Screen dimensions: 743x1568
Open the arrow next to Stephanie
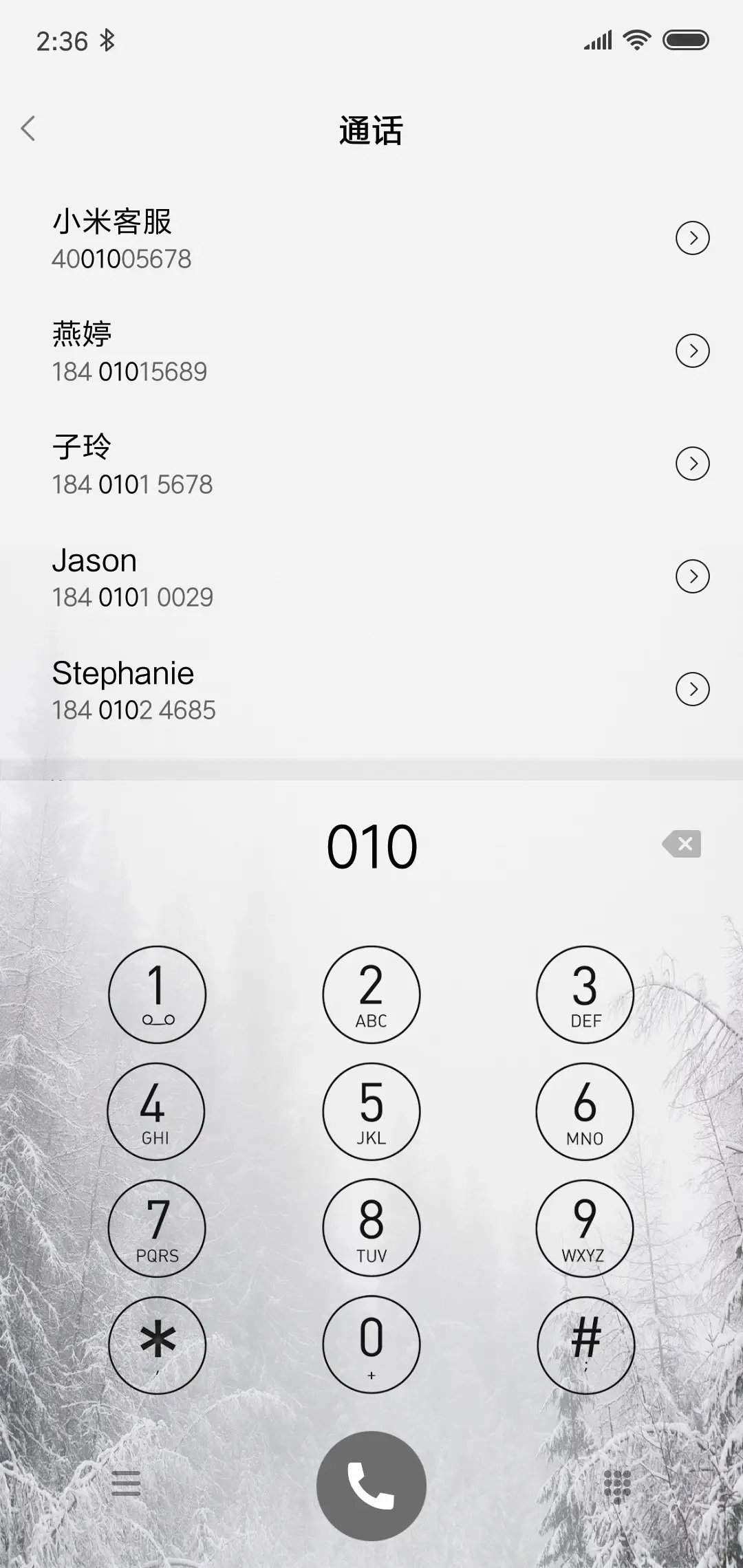[x=691, y=688]
